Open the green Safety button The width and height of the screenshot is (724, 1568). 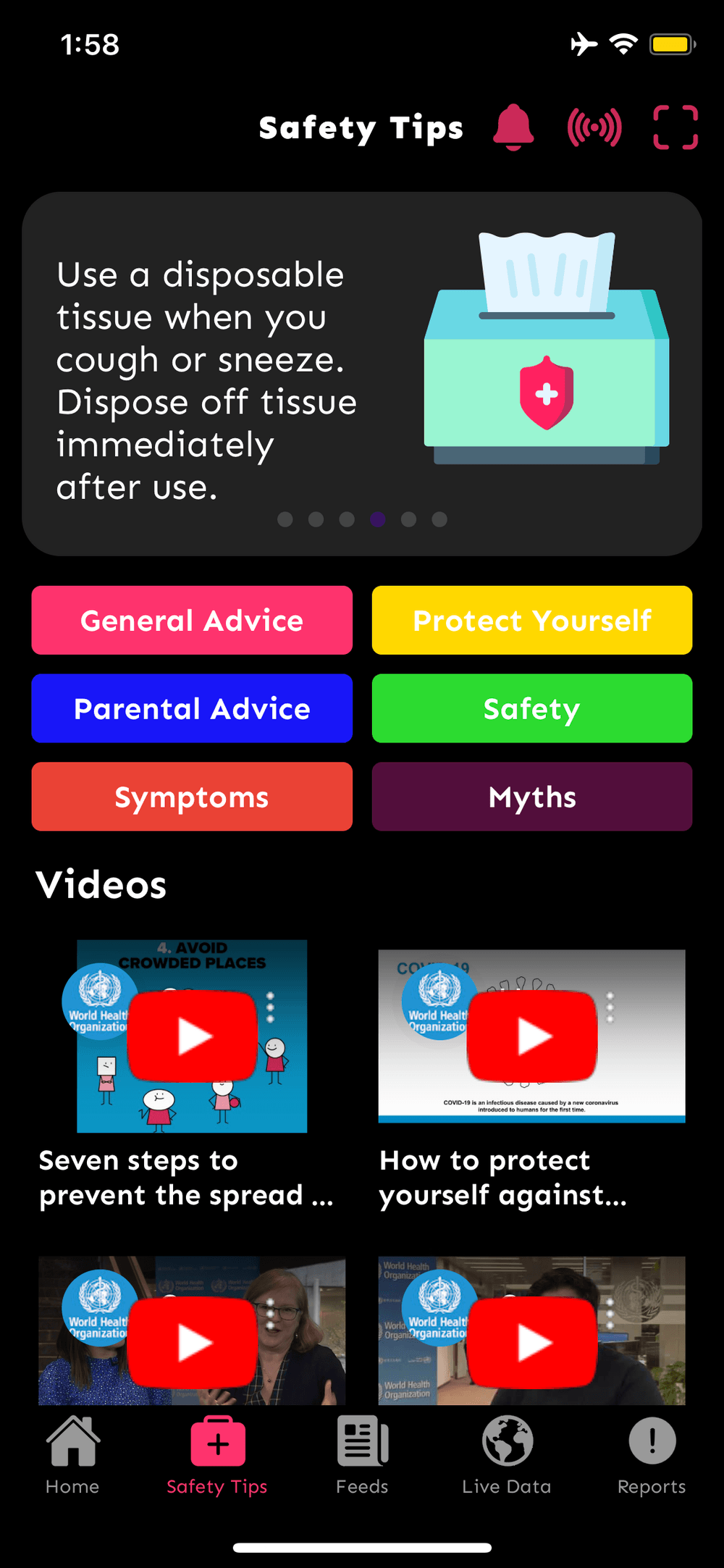click(532, 708)
